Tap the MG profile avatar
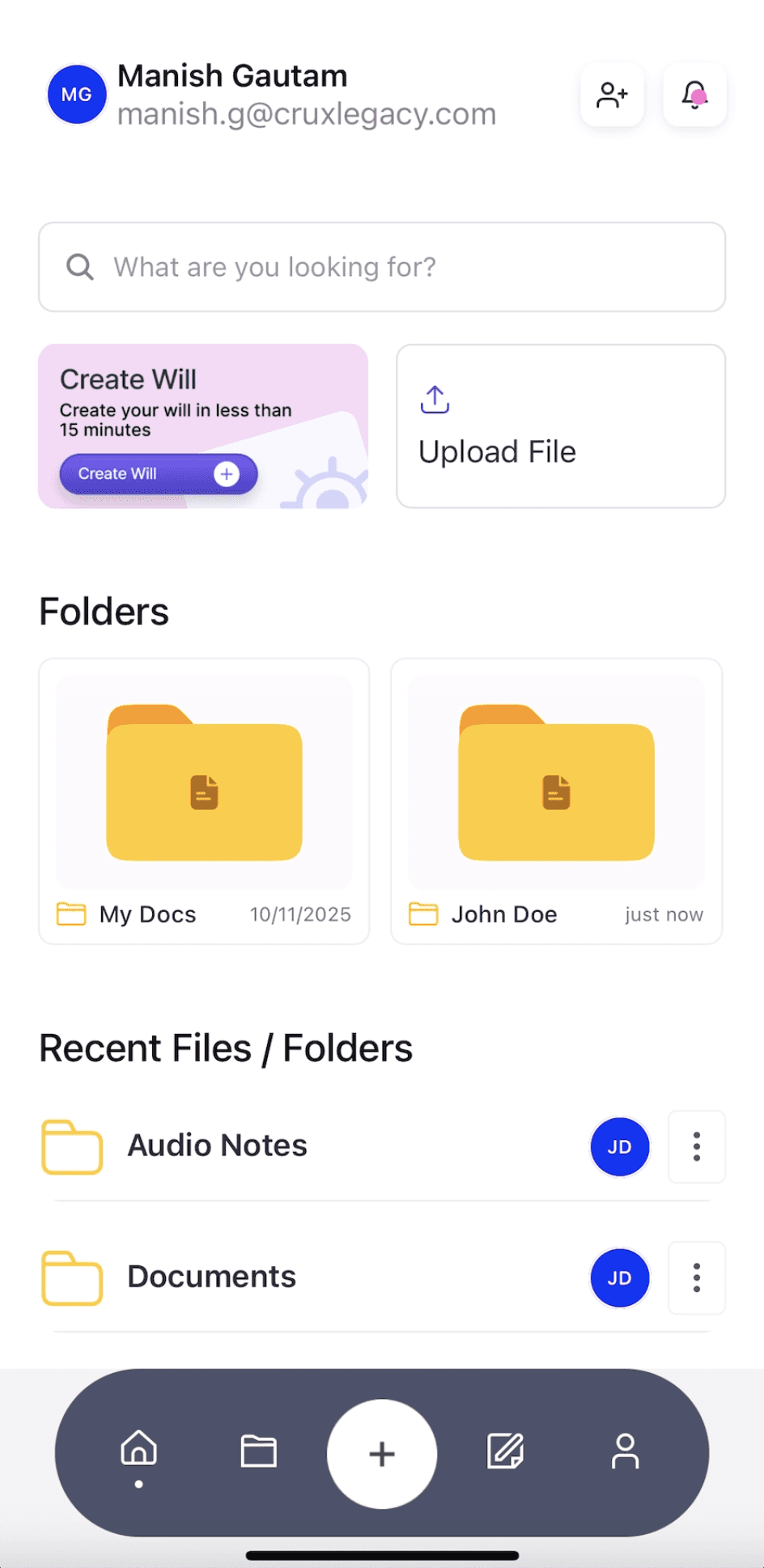Screen dimensions: 764x1568 point(76,95)
